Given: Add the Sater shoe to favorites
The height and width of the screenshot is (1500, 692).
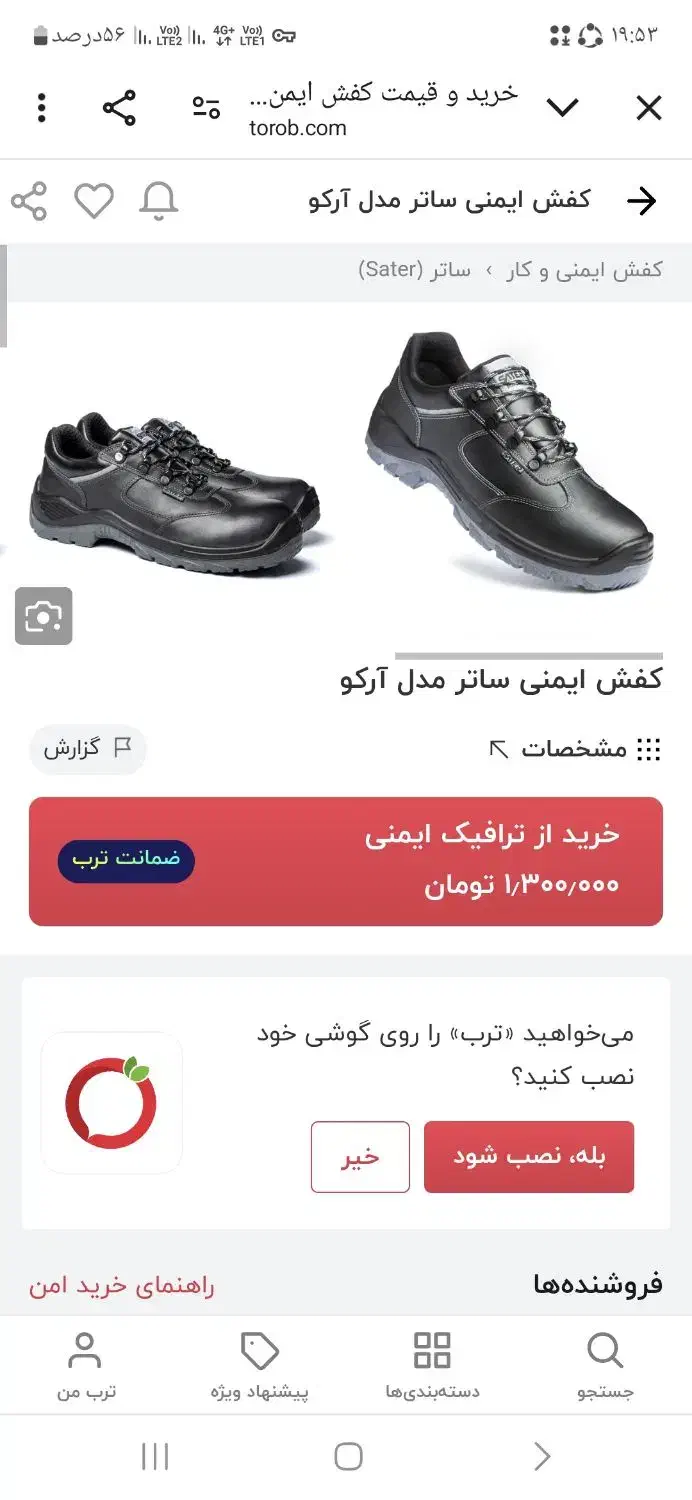Looking at the screenshot, I should pos(95,201).
